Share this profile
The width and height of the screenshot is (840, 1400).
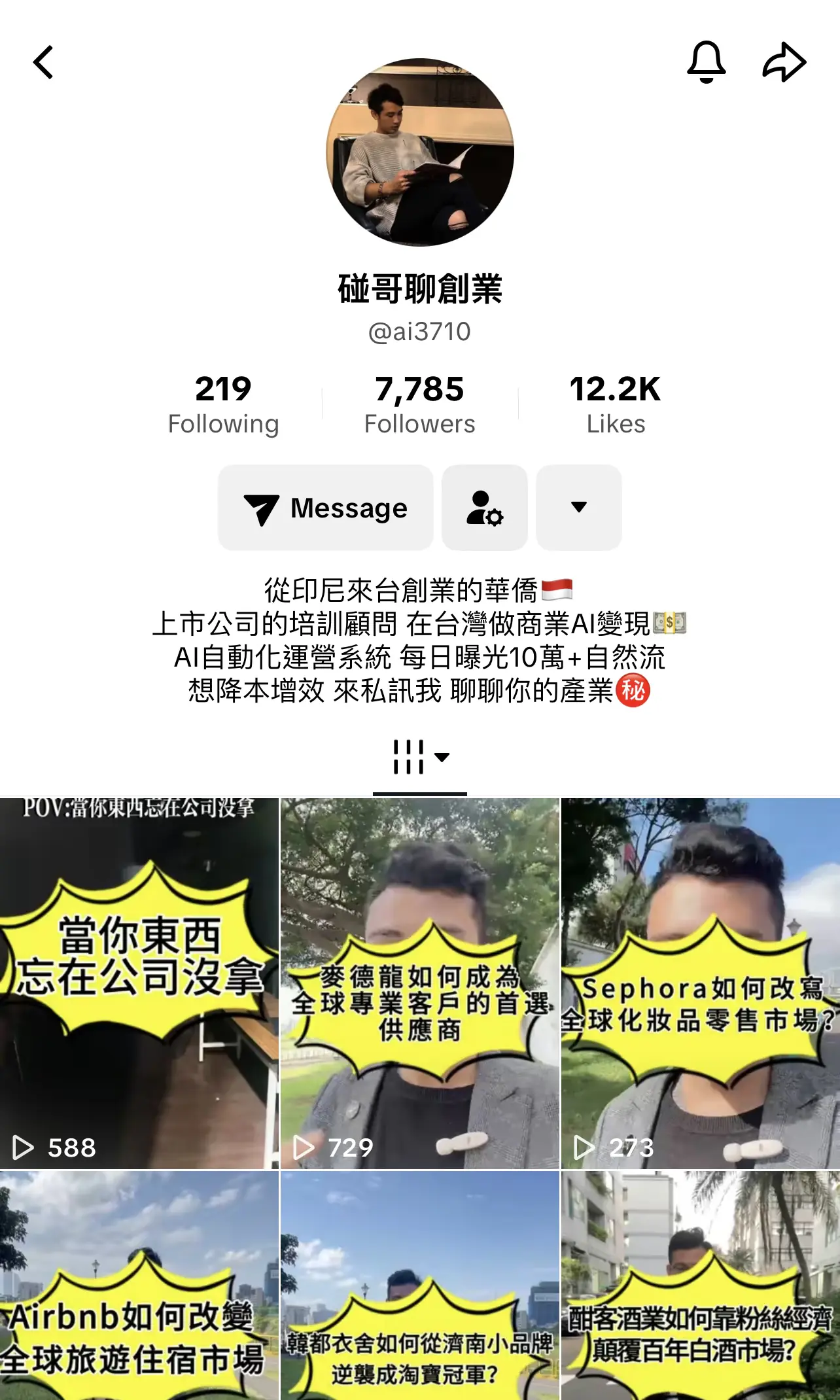pyautogui.click(x=784, y=62)
